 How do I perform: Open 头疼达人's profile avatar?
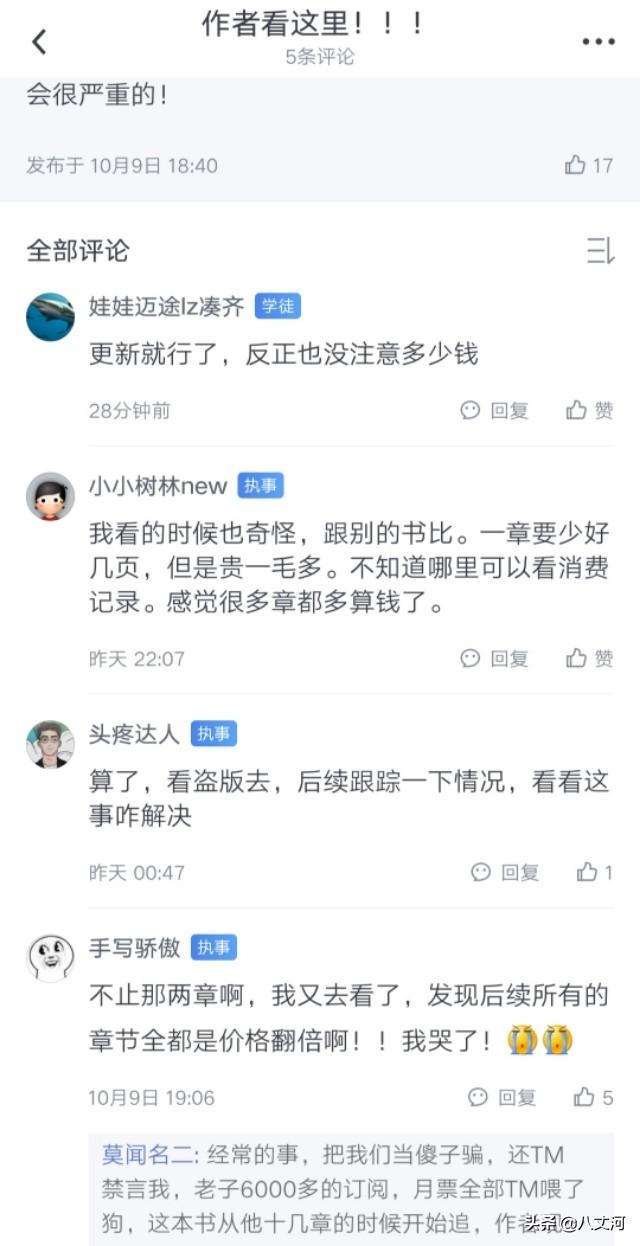50,744
